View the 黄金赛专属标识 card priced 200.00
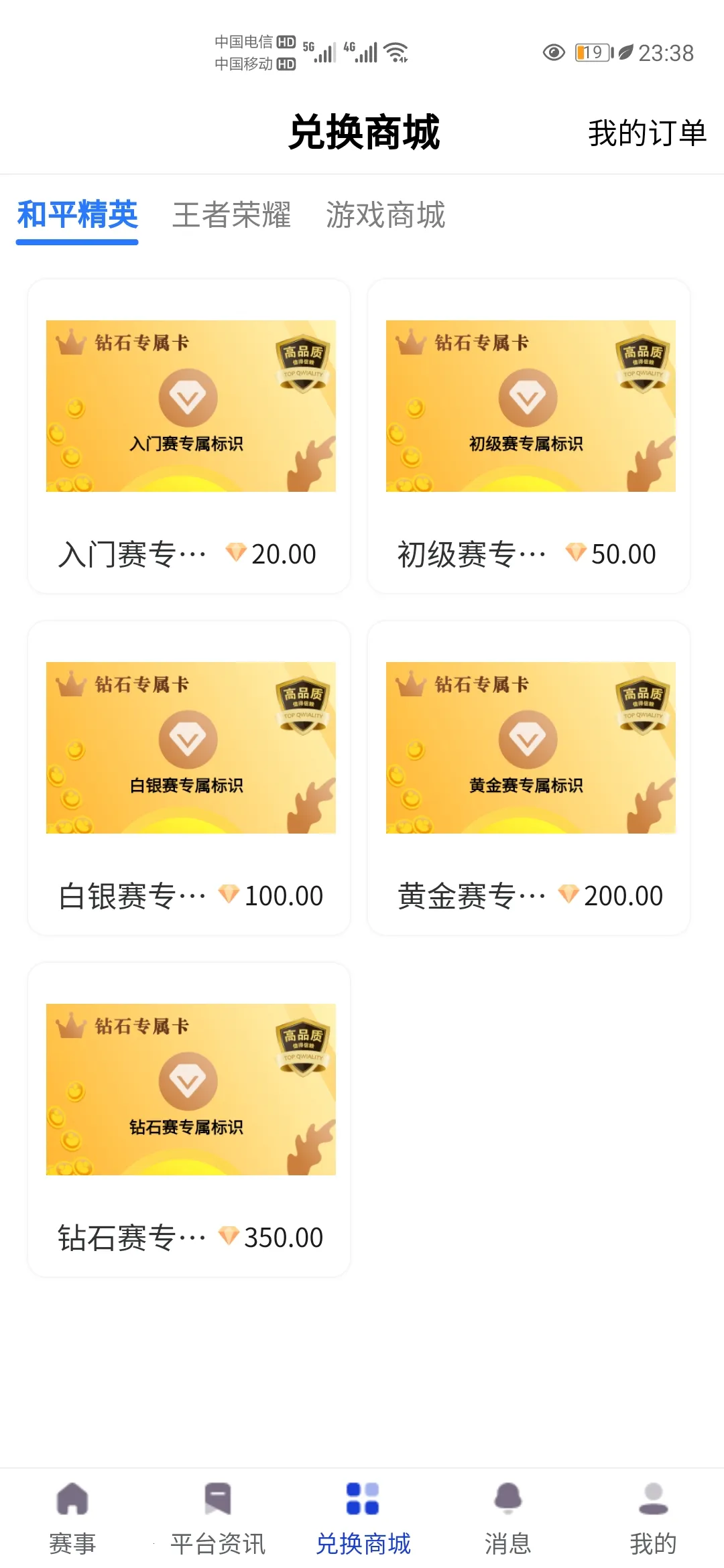 [530, 777]
